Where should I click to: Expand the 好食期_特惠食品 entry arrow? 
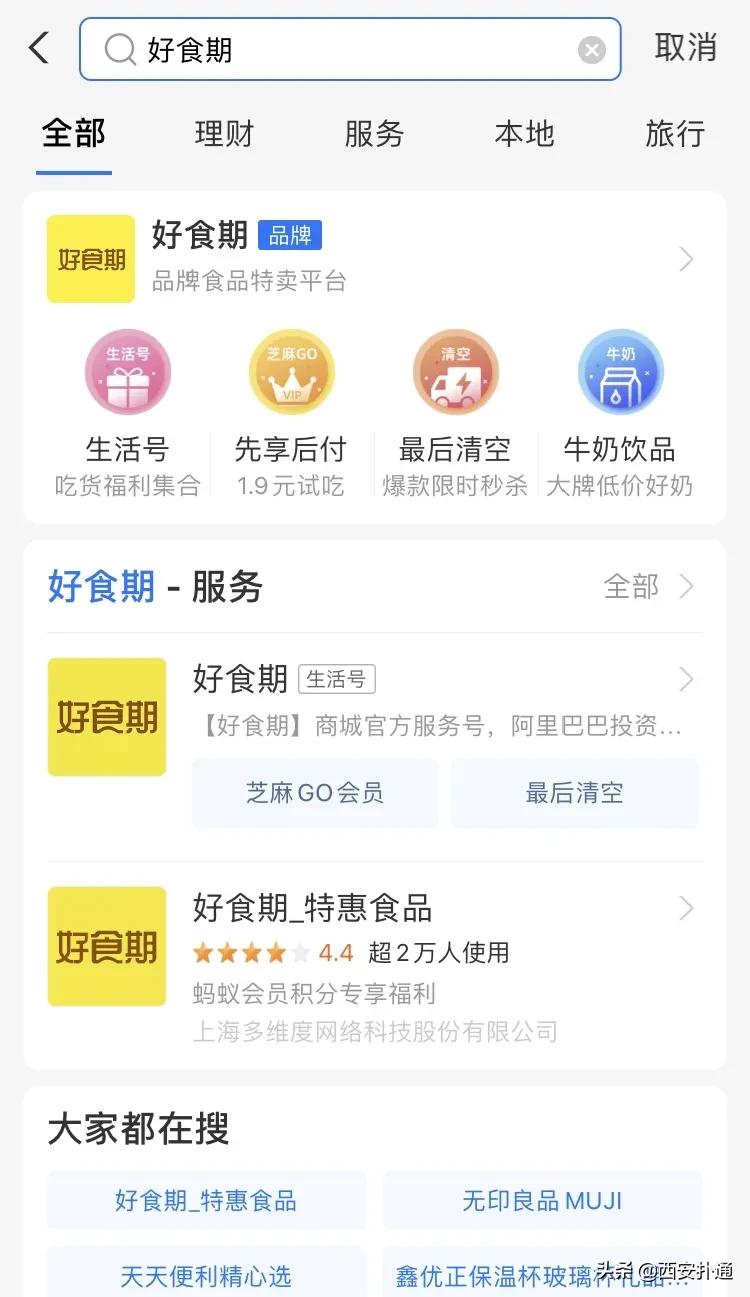point(686,908)
